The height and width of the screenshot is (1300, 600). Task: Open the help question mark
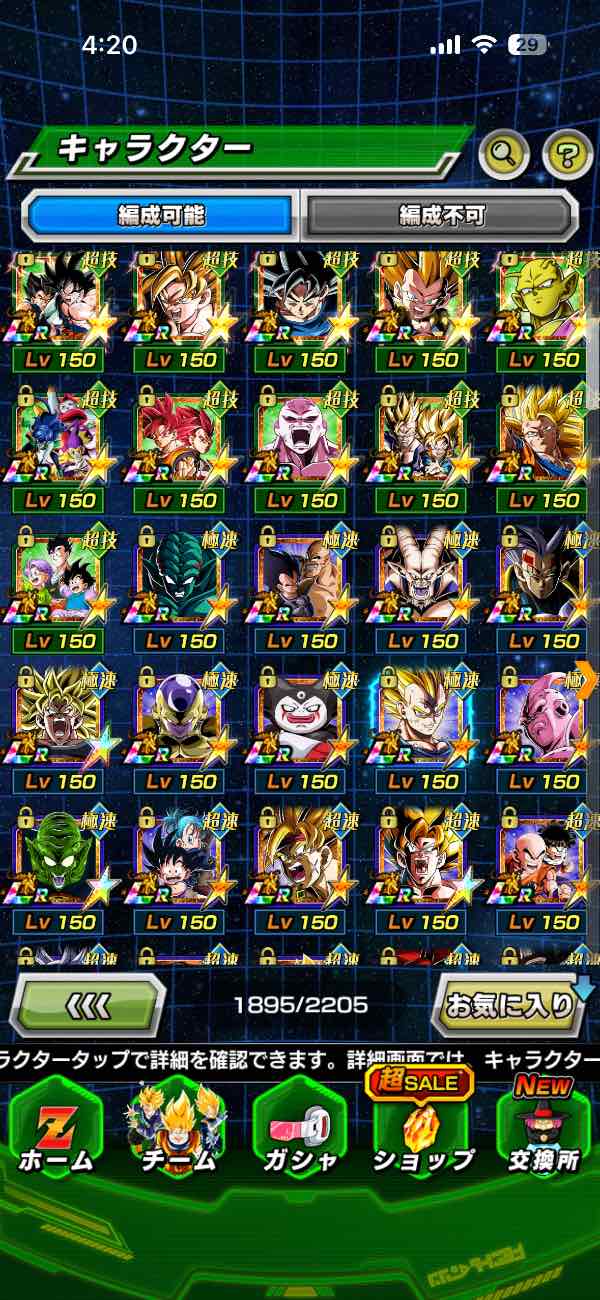coord(567,154)
